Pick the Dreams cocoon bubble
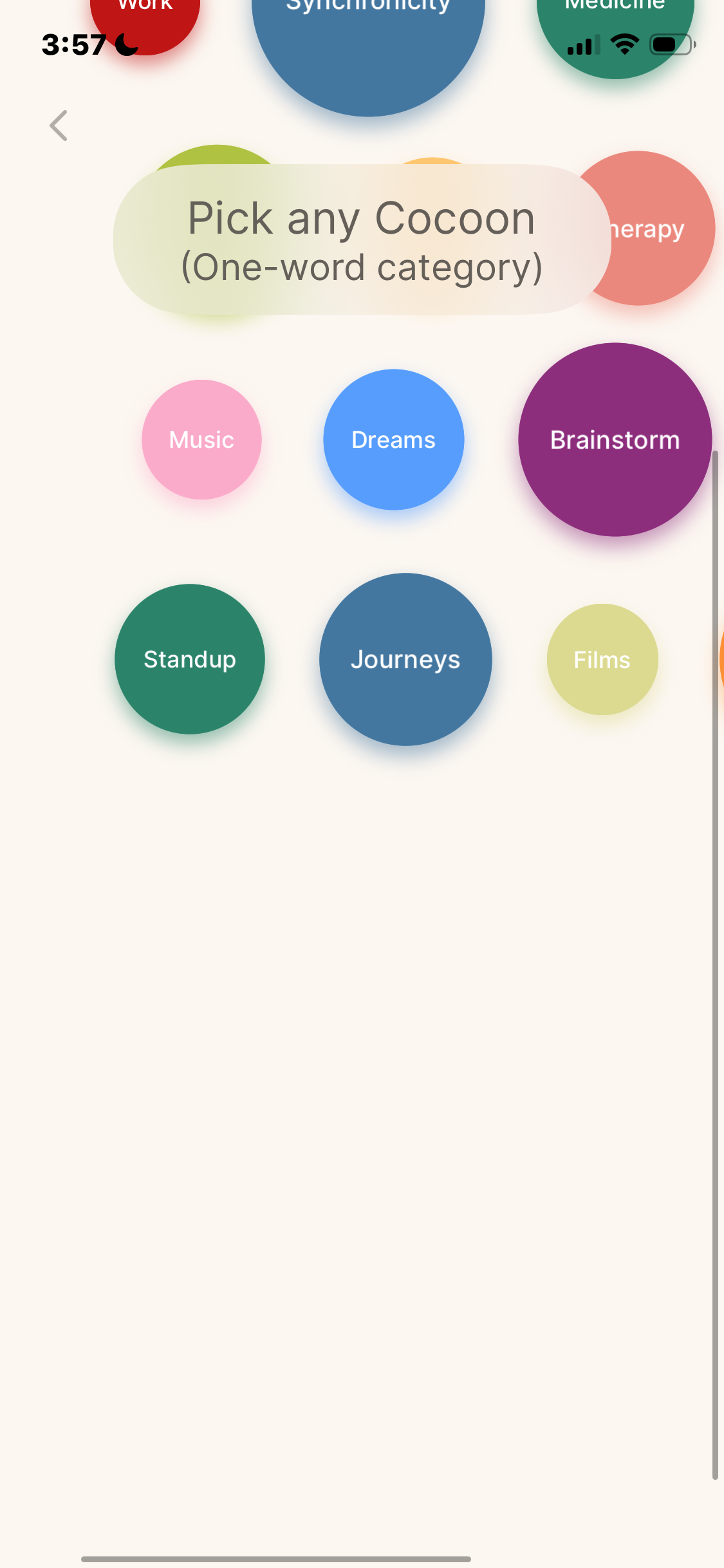This screenshot has height=1568, width=724. click(393, 440)
